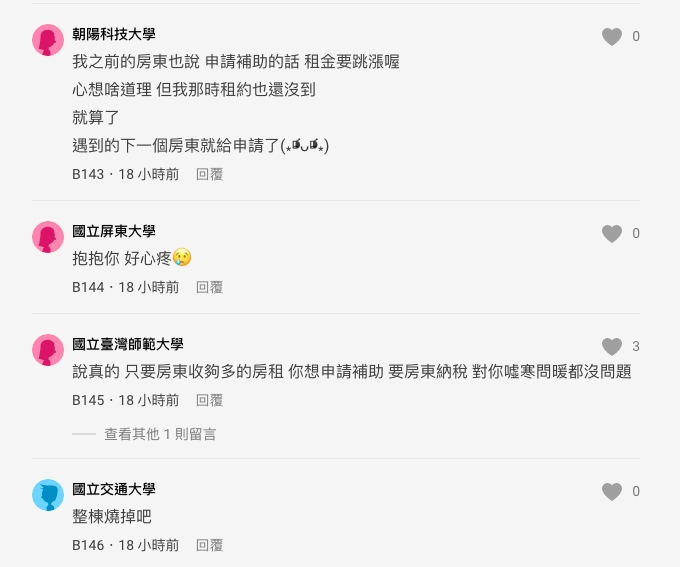
Task: Reply to comment B144
Action: point(209,287)
